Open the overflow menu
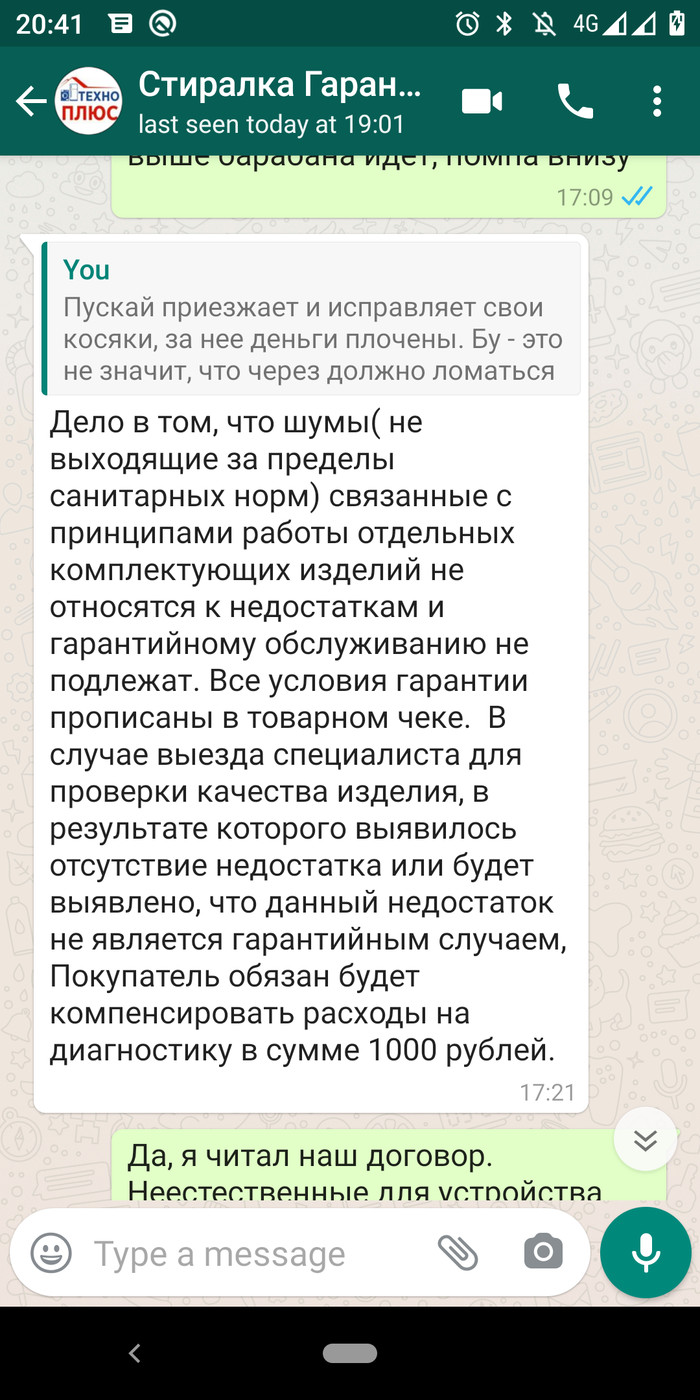Screen dimensions: 700x1400 pos(657,101)
